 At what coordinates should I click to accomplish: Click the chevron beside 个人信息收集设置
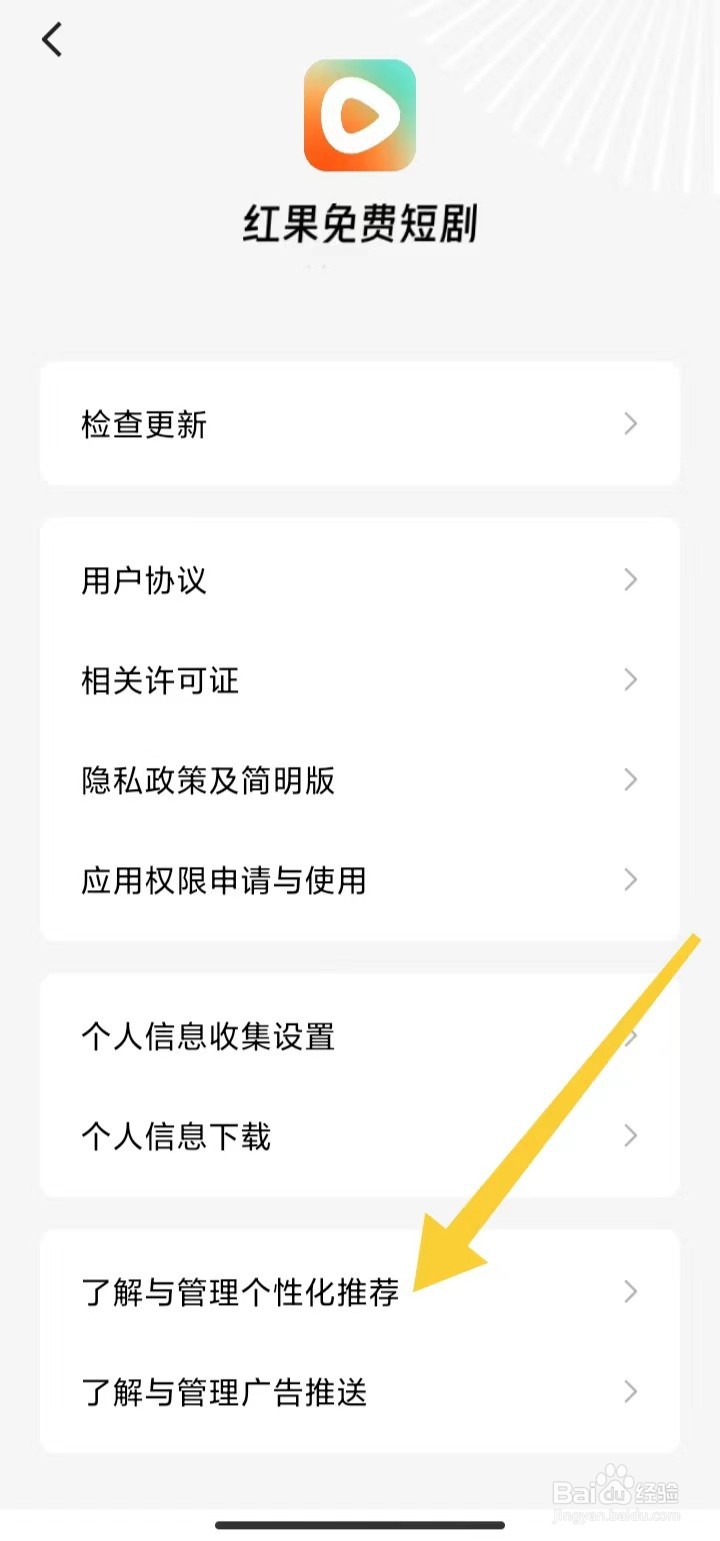[x=630, y=1037]
